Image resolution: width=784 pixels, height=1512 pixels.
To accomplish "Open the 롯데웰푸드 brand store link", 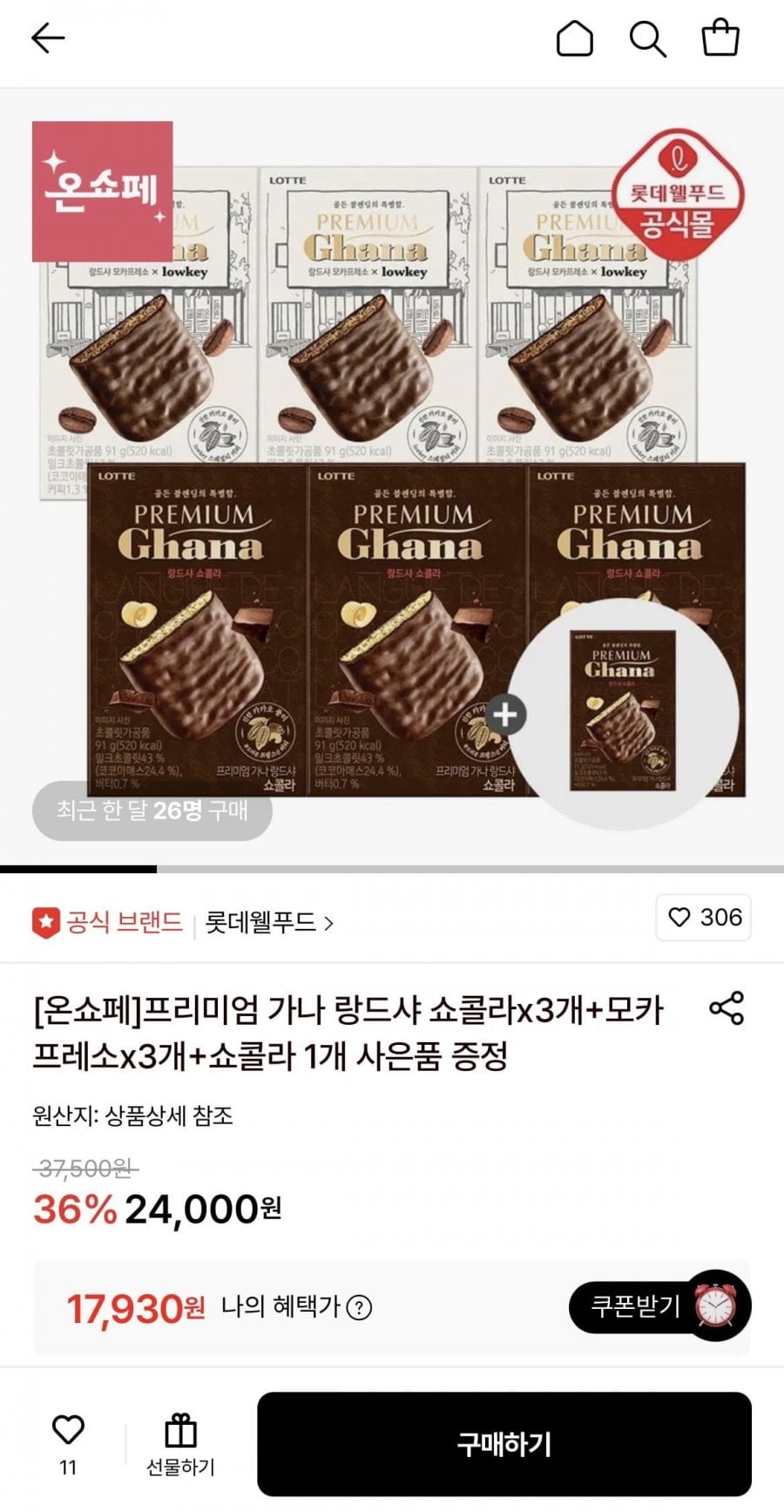I will [268, 922].
